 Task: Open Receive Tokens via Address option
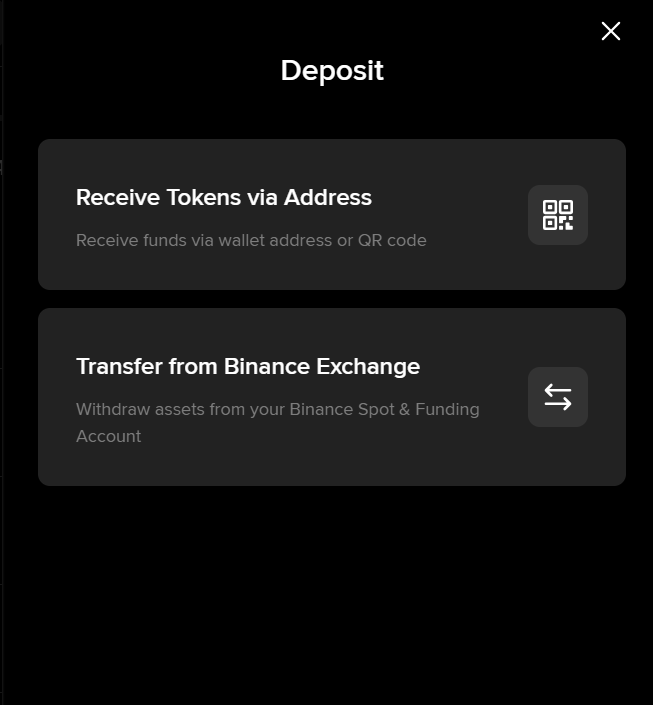click(x=331, y=214)
